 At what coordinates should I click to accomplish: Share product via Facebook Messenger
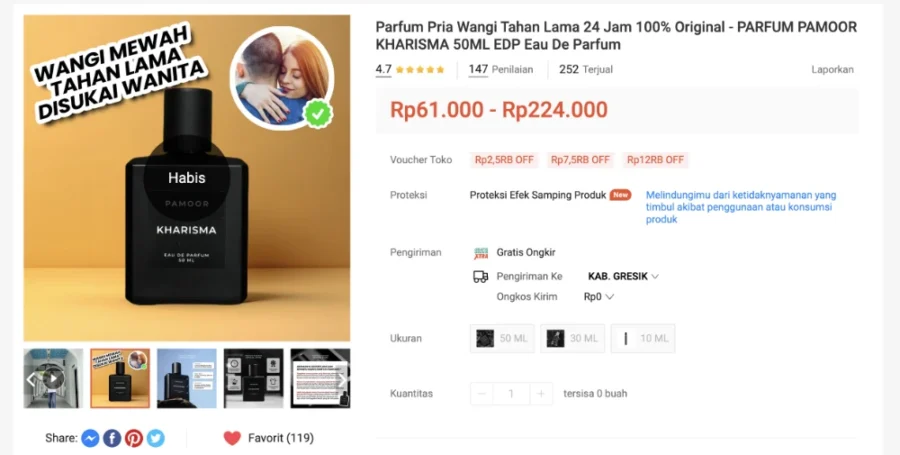click(x=90, y=438)
